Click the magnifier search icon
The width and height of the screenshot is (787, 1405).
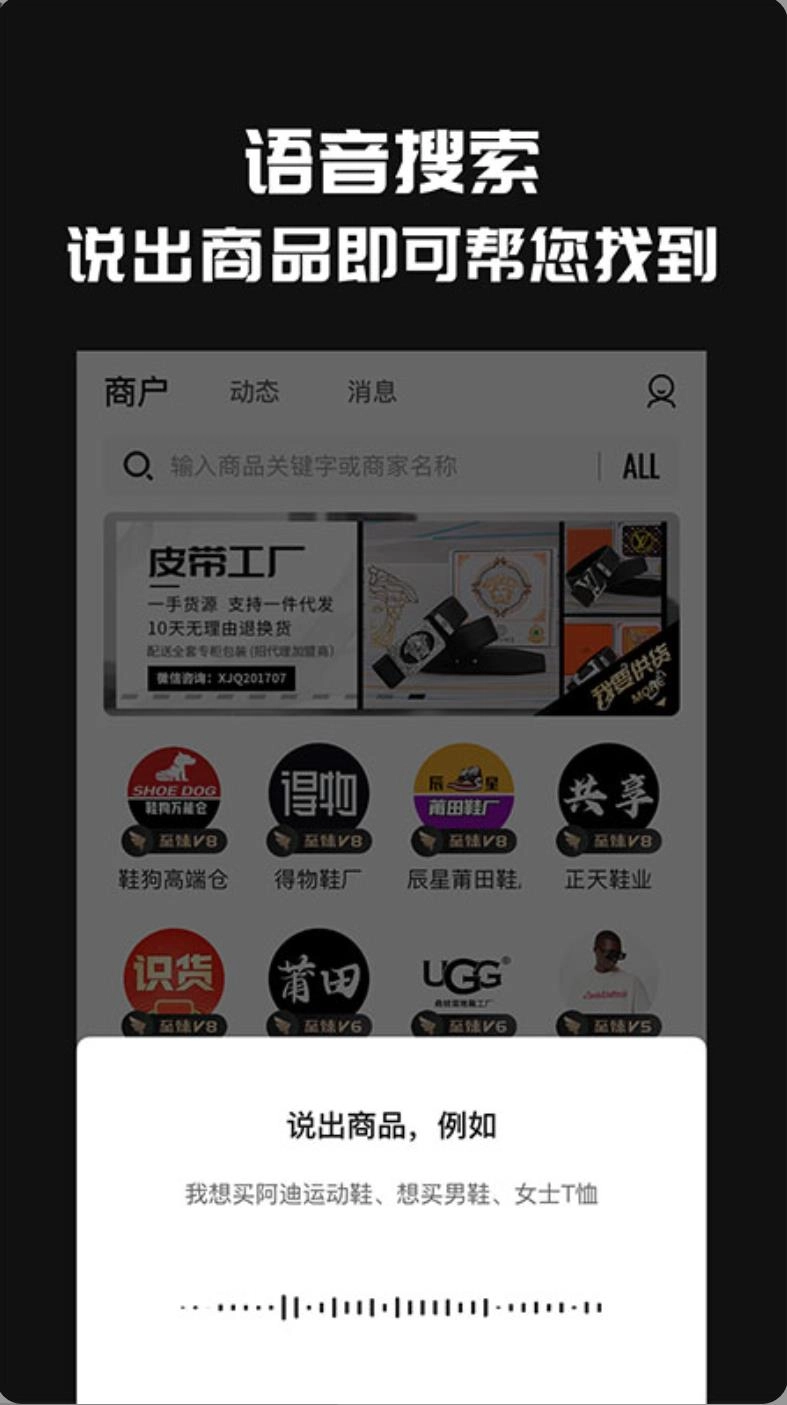point(132,465)
